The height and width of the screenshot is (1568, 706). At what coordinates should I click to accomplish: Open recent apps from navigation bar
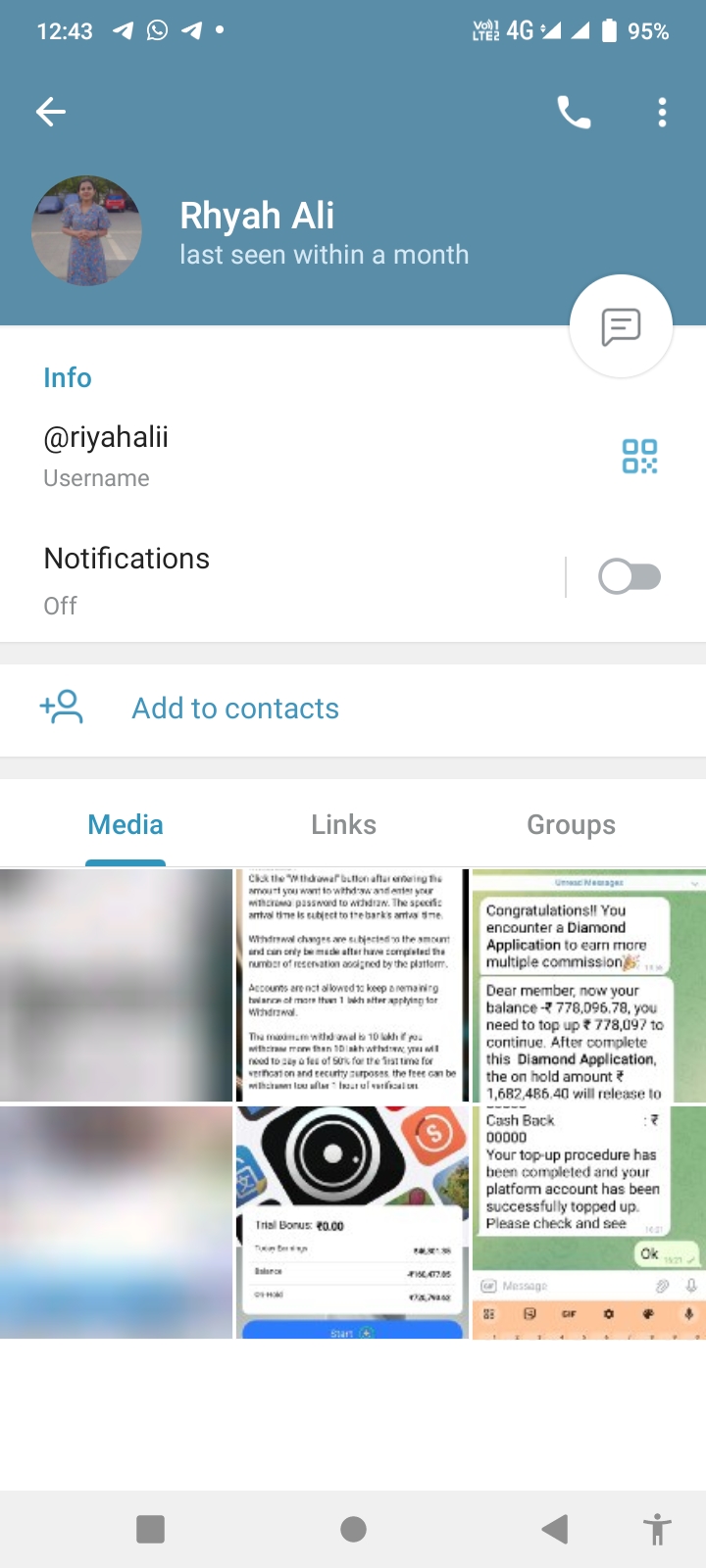coord(150,1529)
